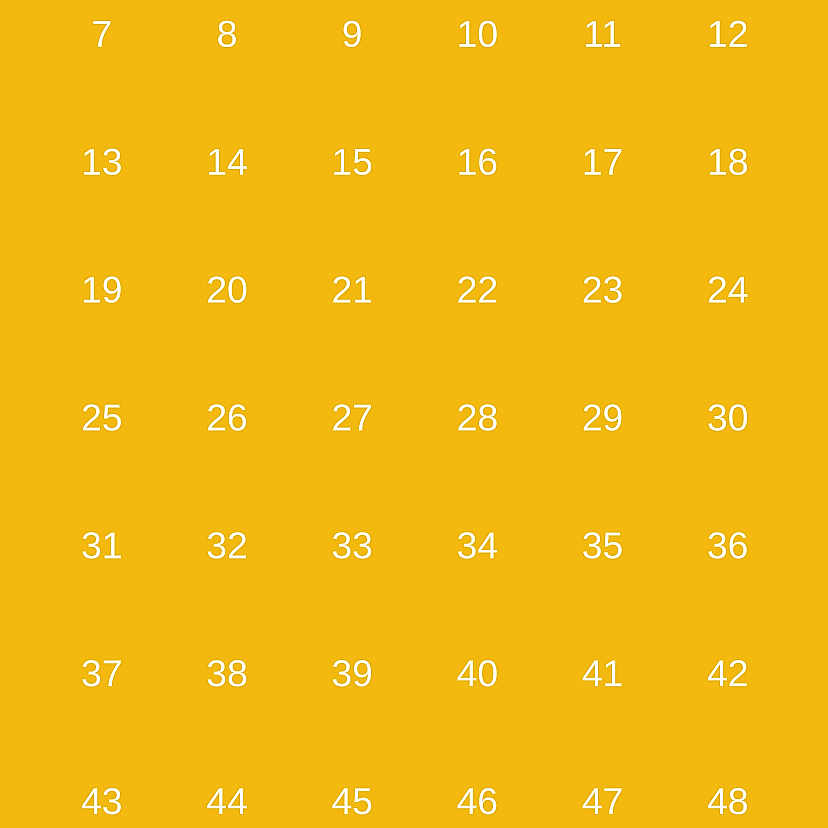The image size is (828, 828).
Task: Open number 48
Action: coord(727,802)
